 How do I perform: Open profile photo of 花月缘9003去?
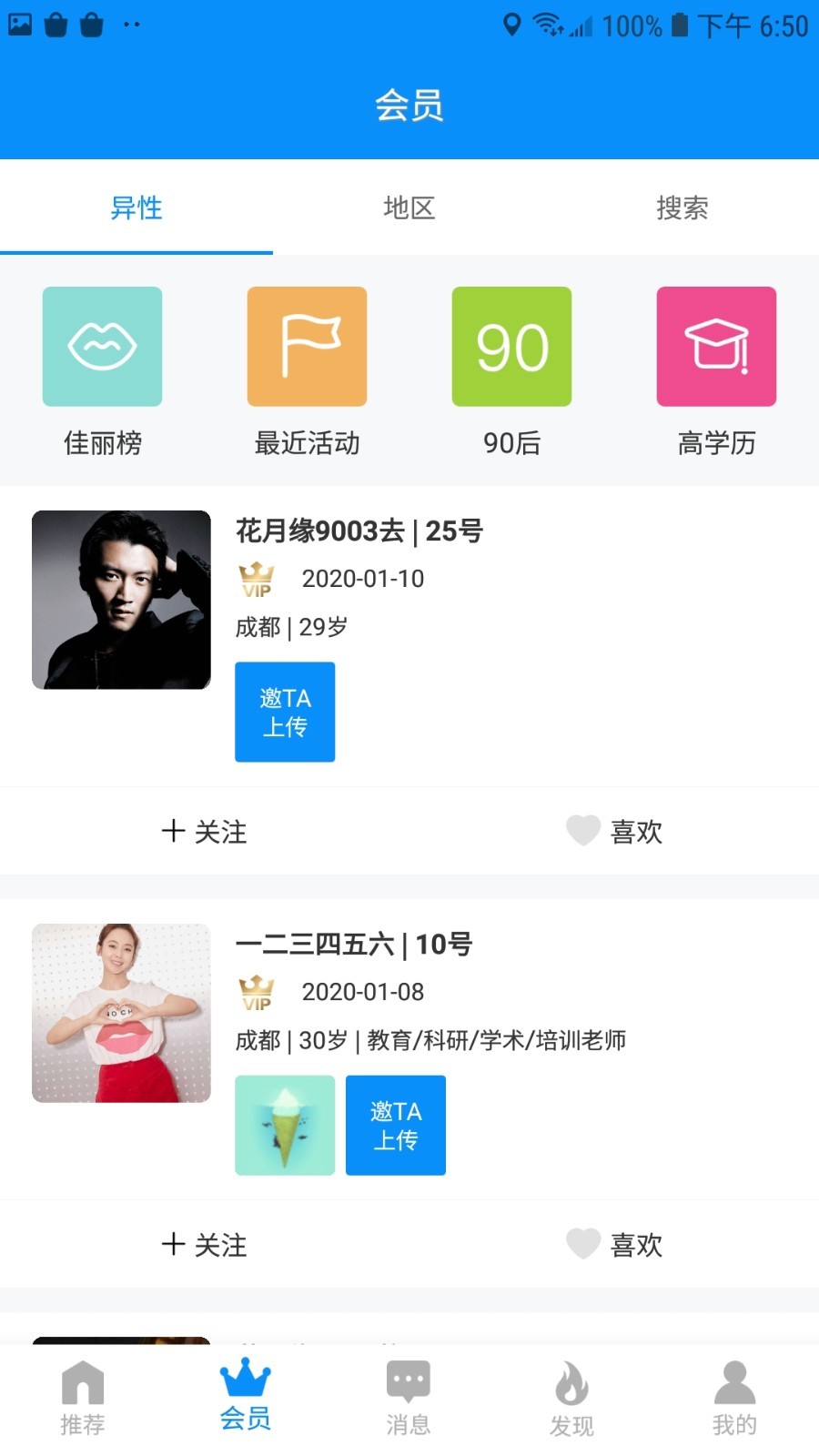point(121,600)
